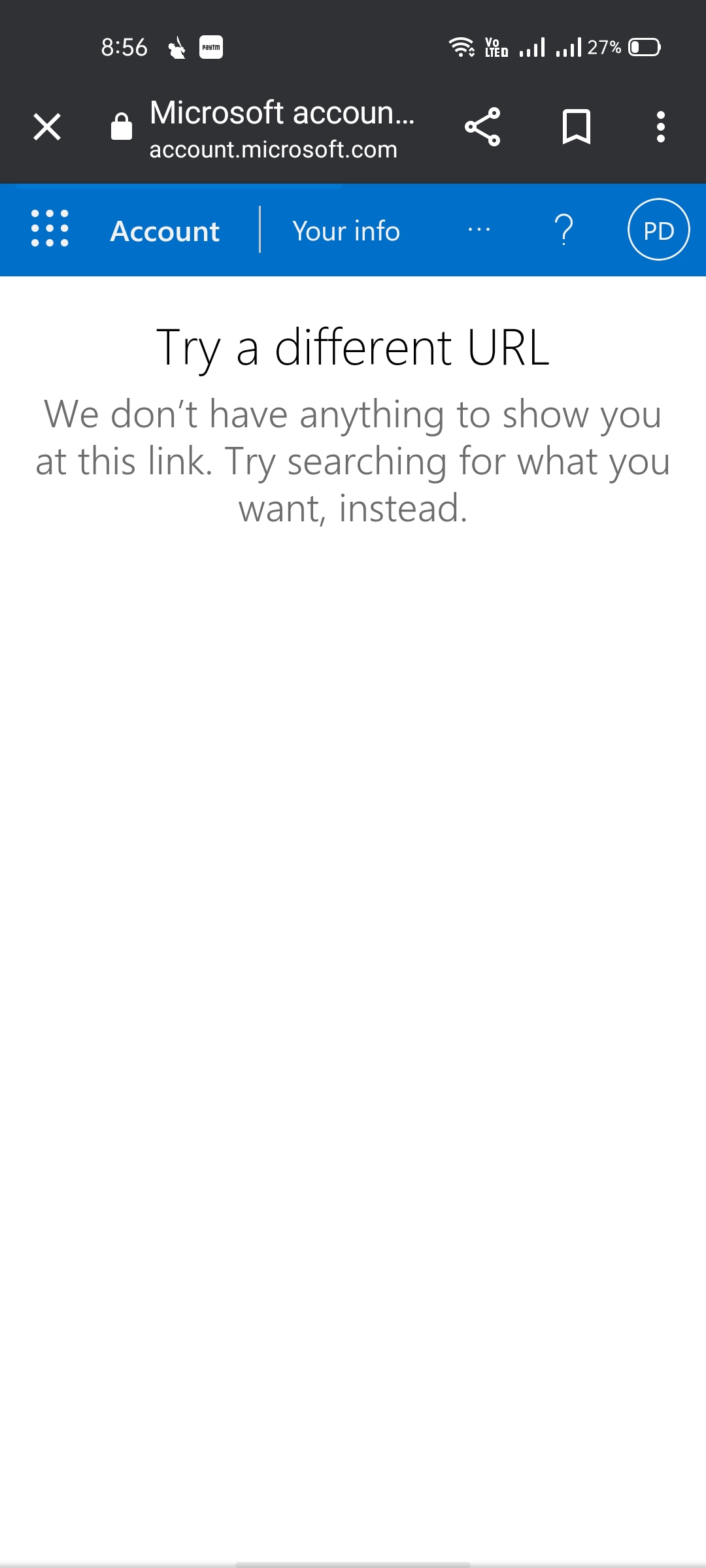Open the app launcher waffle icon
The height and width of the screenshot is (1568, 706).
(51, 230)
